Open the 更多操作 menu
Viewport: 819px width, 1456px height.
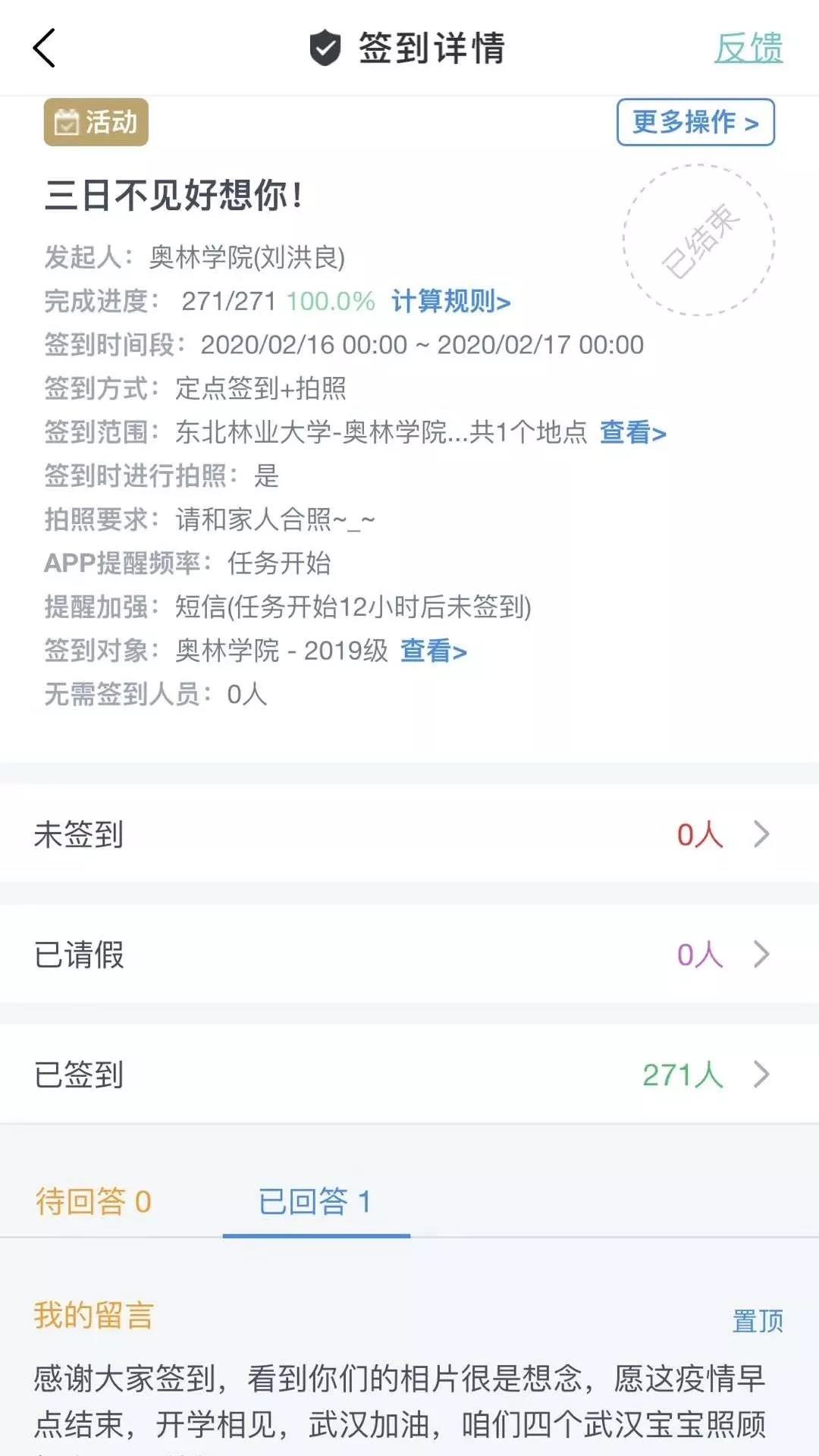pos(695,122)
